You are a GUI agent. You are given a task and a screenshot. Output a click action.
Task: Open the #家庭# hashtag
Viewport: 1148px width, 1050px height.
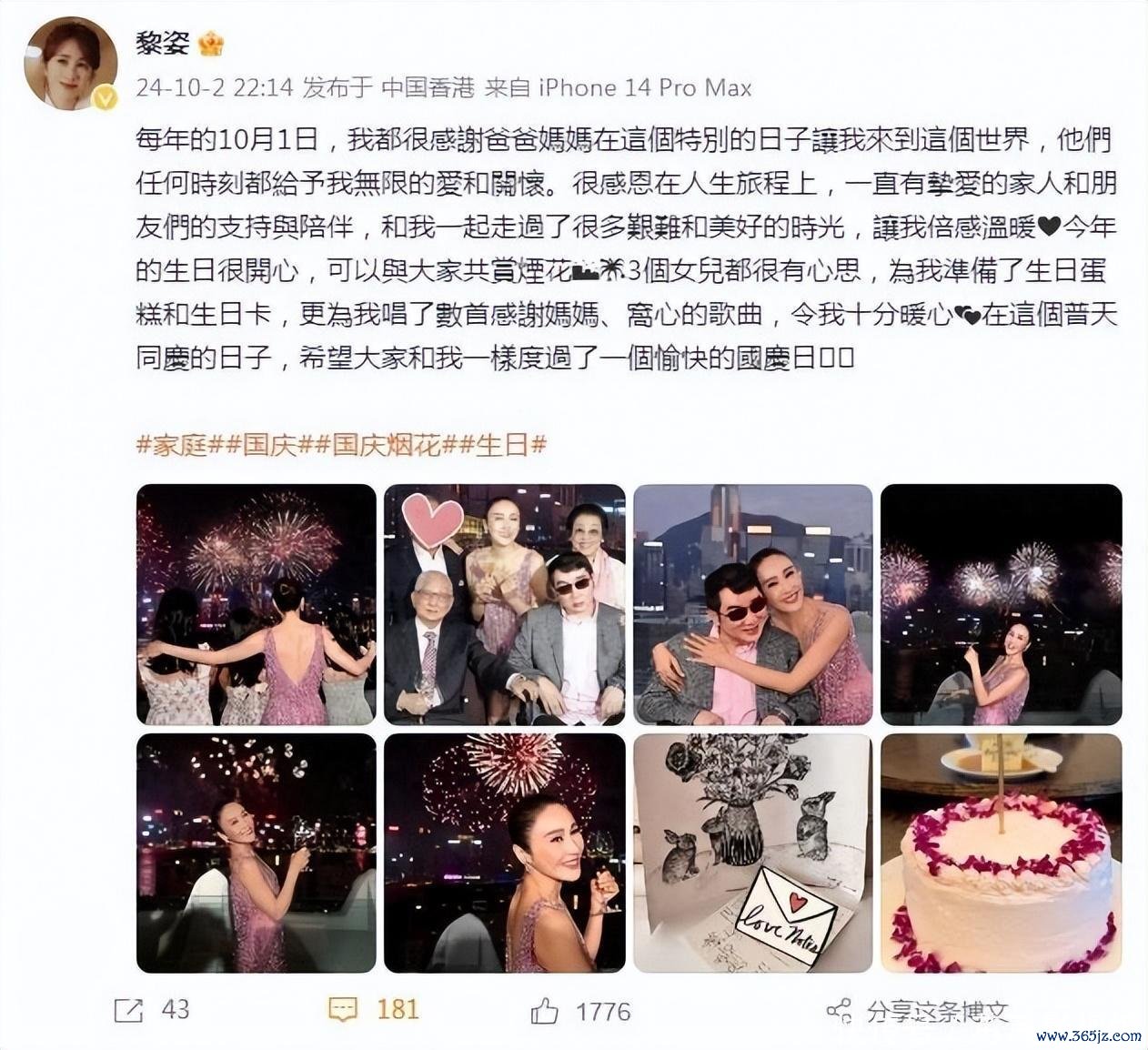coord(173,445)
